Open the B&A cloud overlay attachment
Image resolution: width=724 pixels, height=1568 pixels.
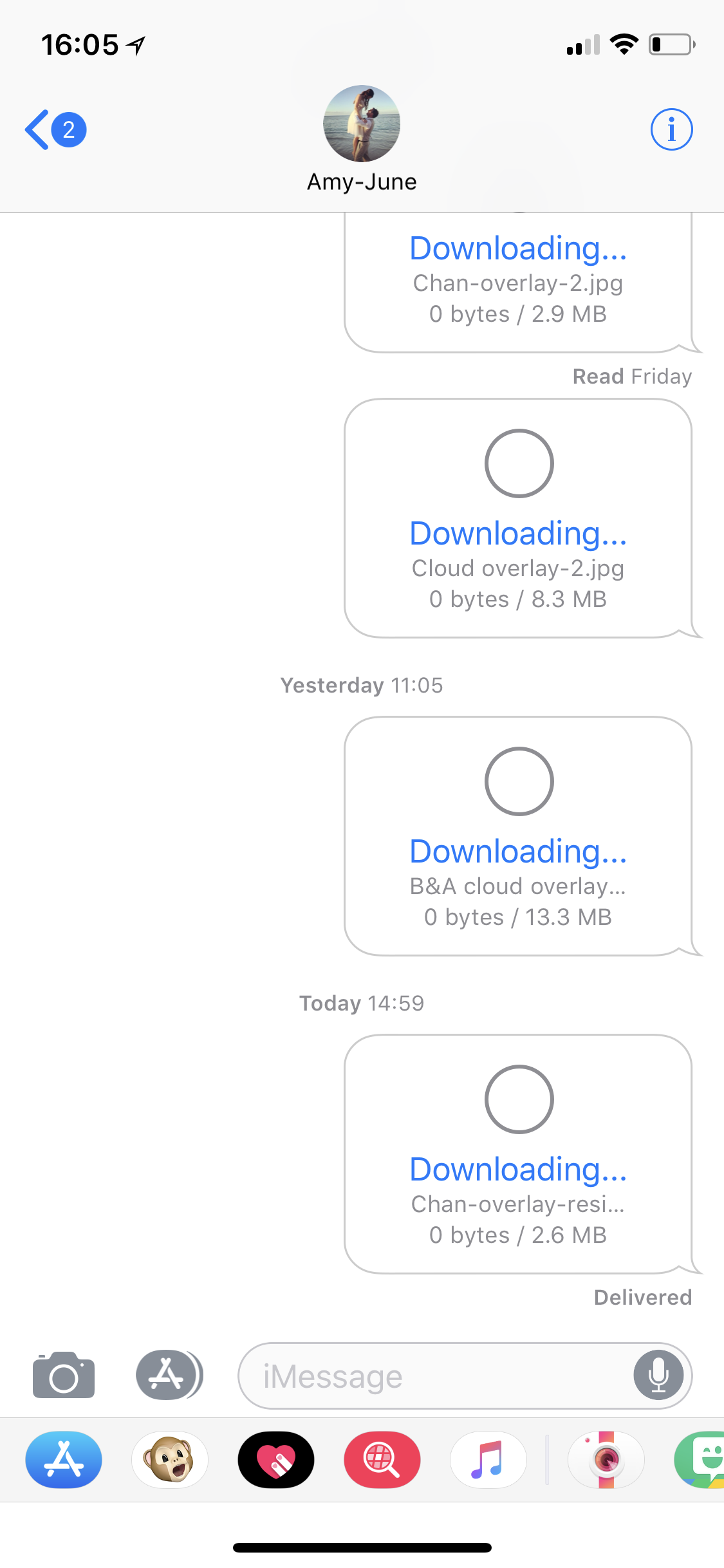518,837
